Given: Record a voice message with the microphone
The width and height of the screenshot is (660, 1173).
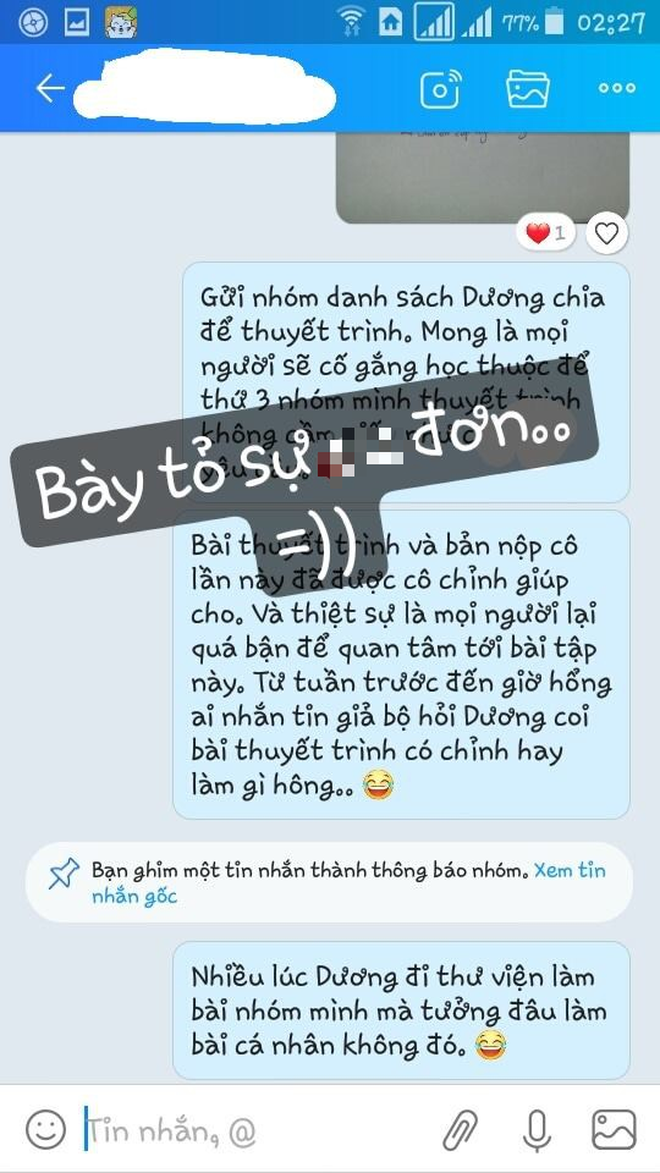Looking at the screenshot, I should [537, 1131].
